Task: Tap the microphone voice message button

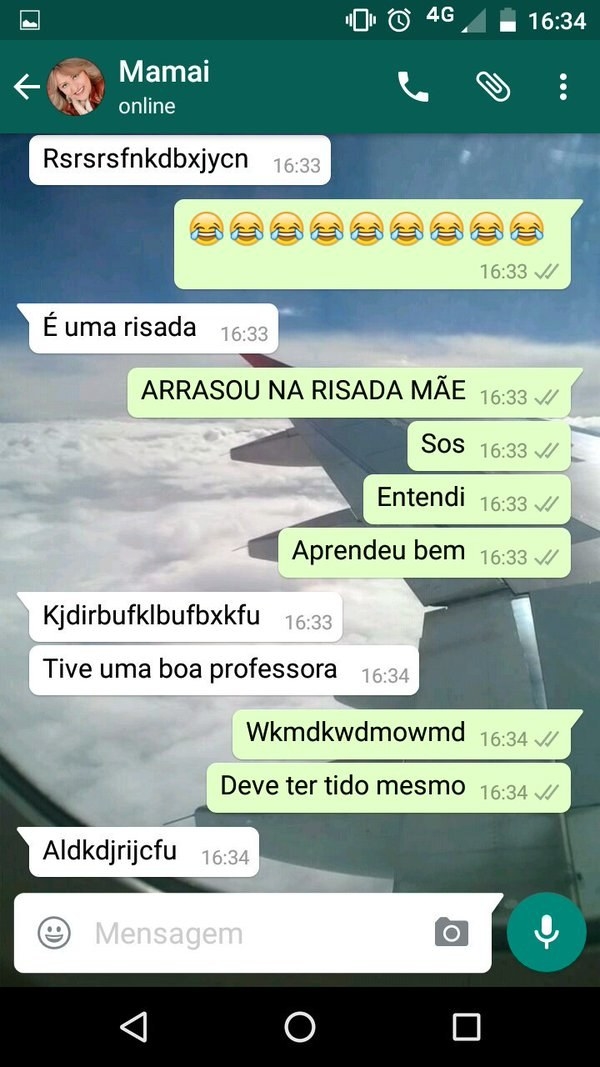Action: [546, 933]
